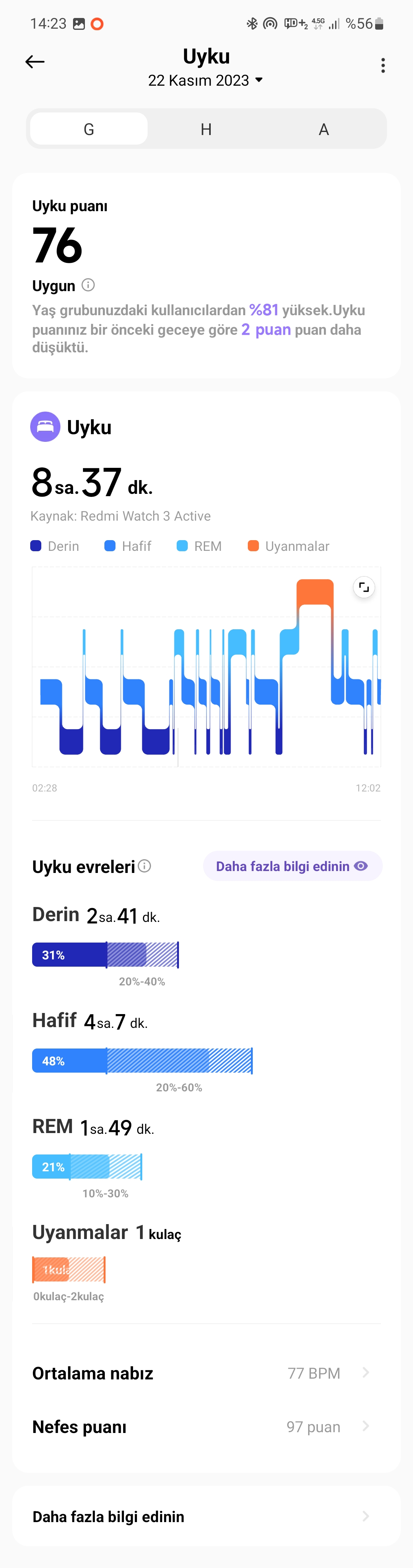Tap the purple Daha fazla bilgi edinin button
Image resolution: width=413 pixels, height=1568 pixels.
(292, 866)
